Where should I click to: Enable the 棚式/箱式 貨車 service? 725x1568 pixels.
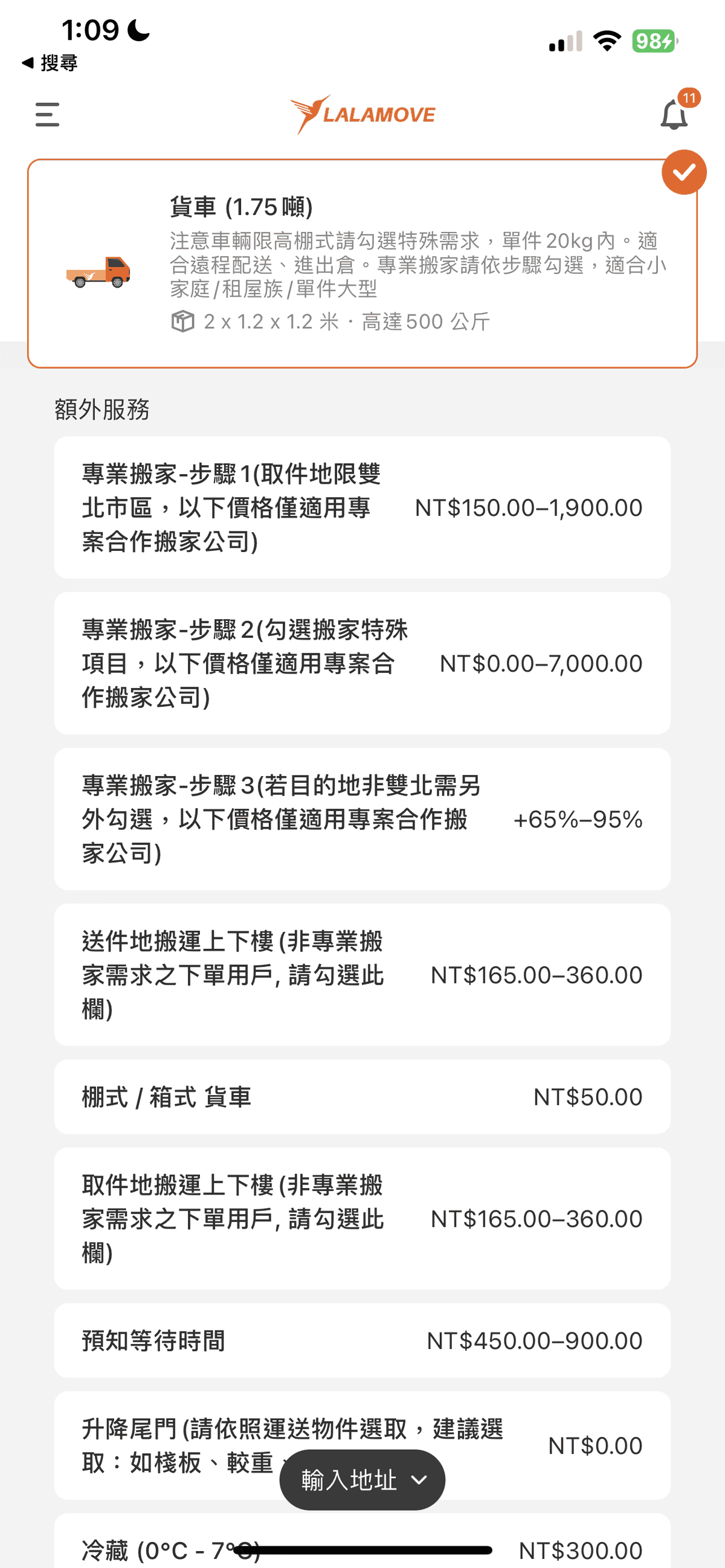click(363, 1096)
